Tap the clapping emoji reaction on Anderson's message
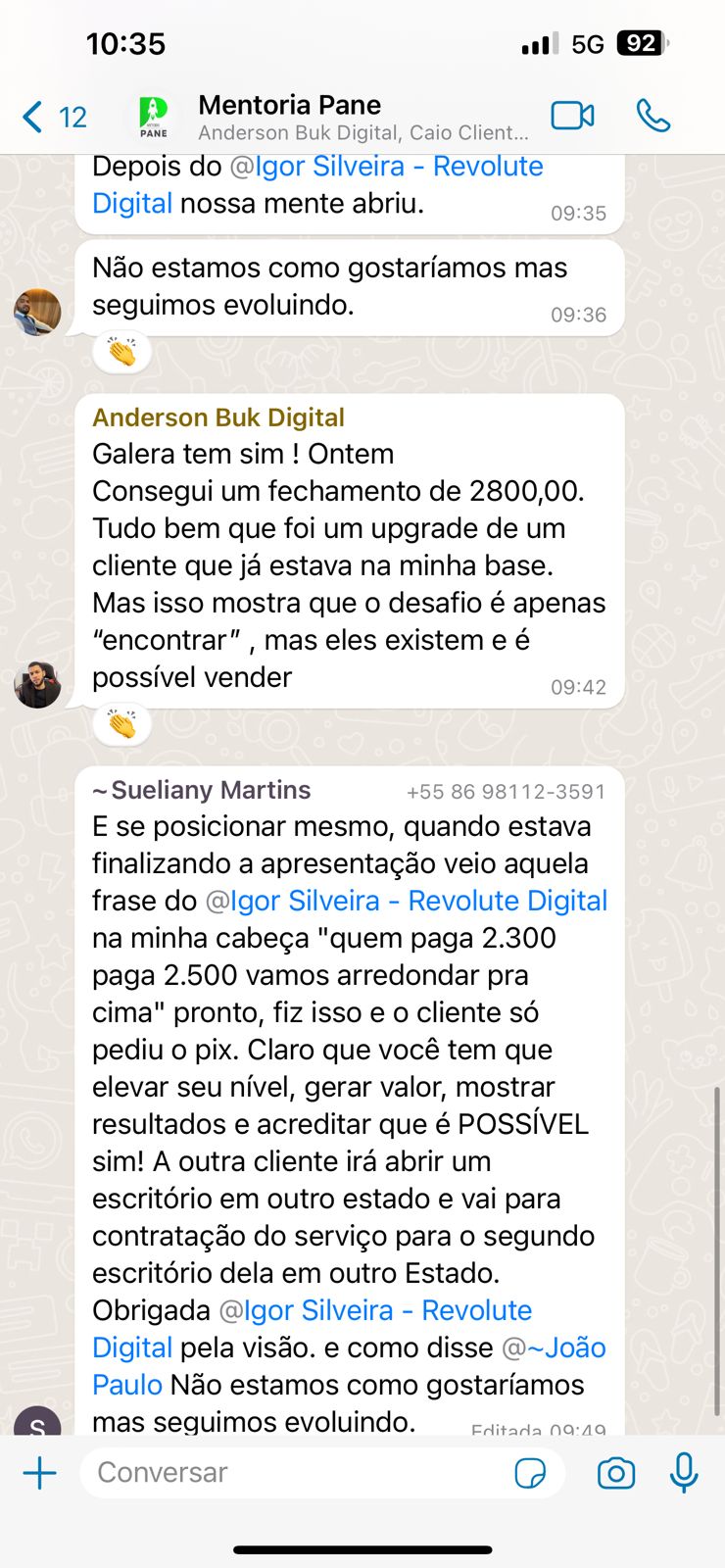 click(x=122, y=723)
